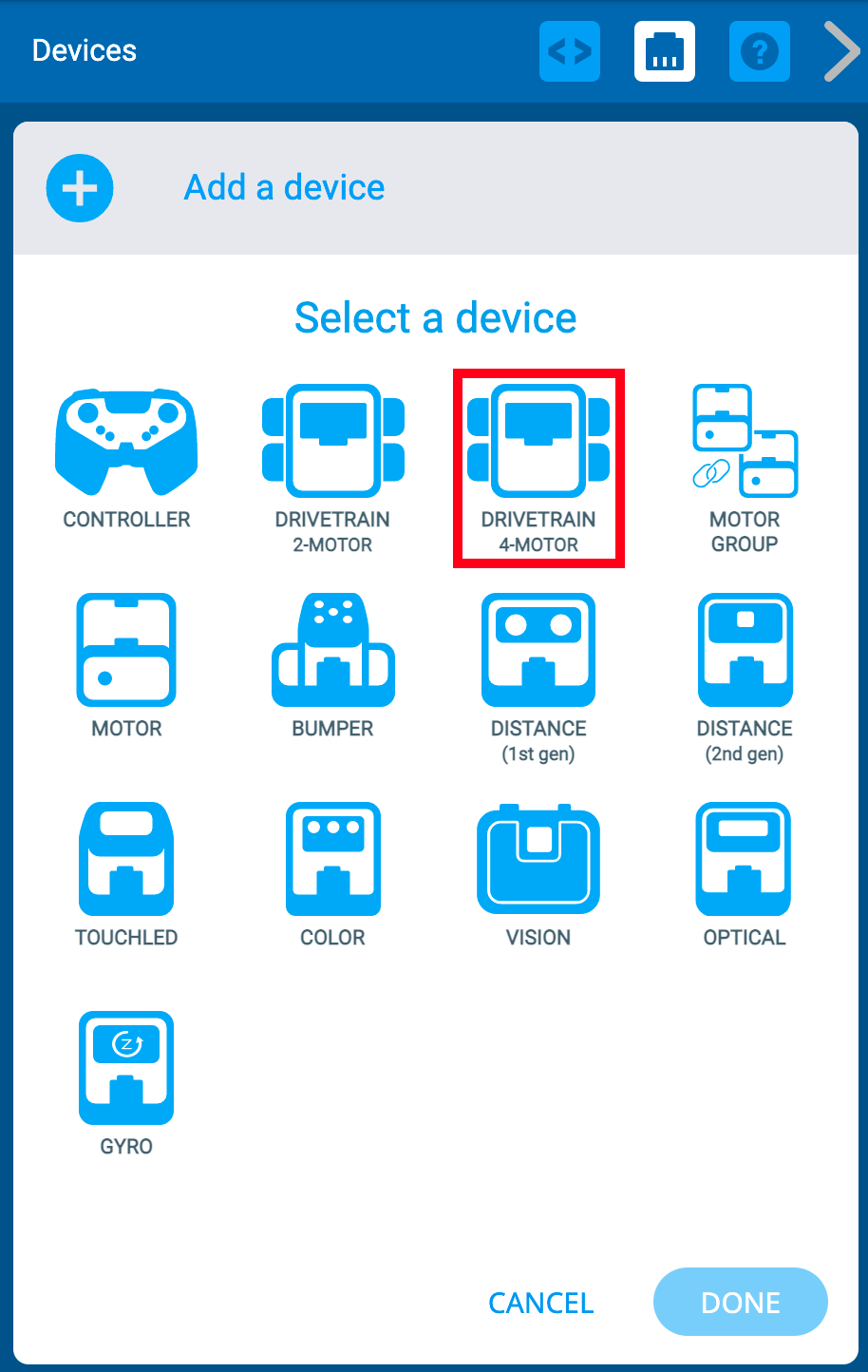This screenshot has height=1372, width=868.
Task: Tap the Add a device plus button
Action: pos(80,188)
